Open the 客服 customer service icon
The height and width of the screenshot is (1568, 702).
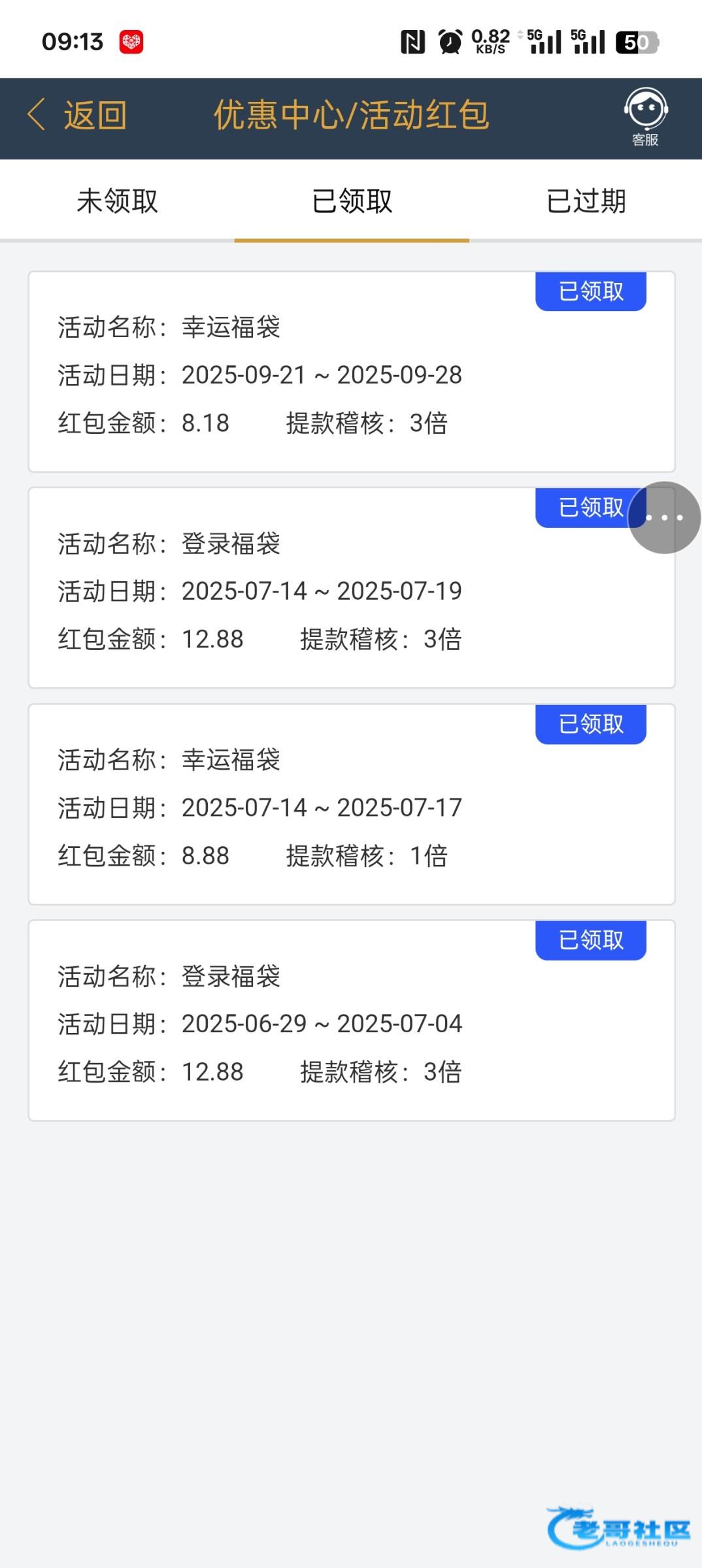tap(645, 116)
